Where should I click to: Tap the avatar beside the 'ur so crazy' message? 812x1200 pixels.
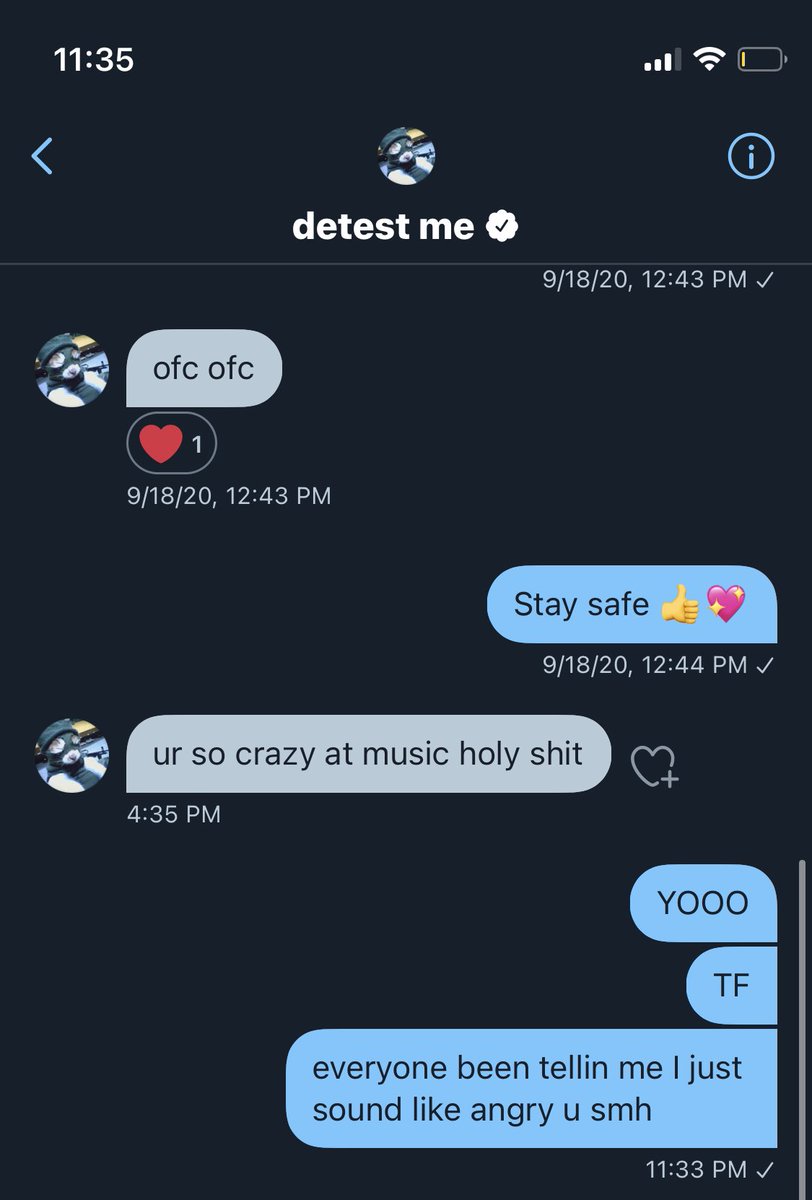(x=72, y=755)
